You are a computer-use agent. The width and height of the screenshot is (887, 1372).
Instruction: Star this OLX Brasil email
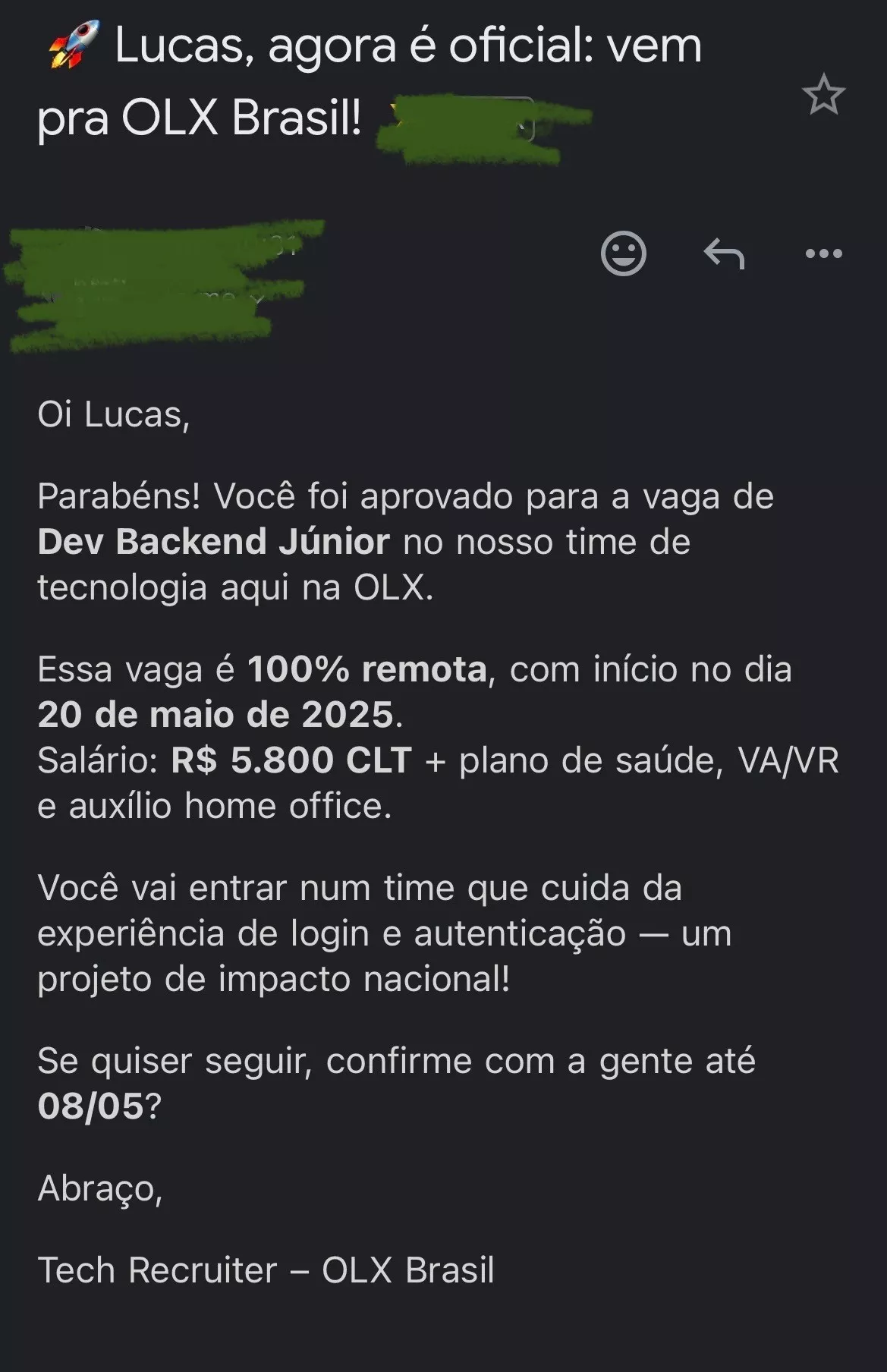click(x=823, y=96)
